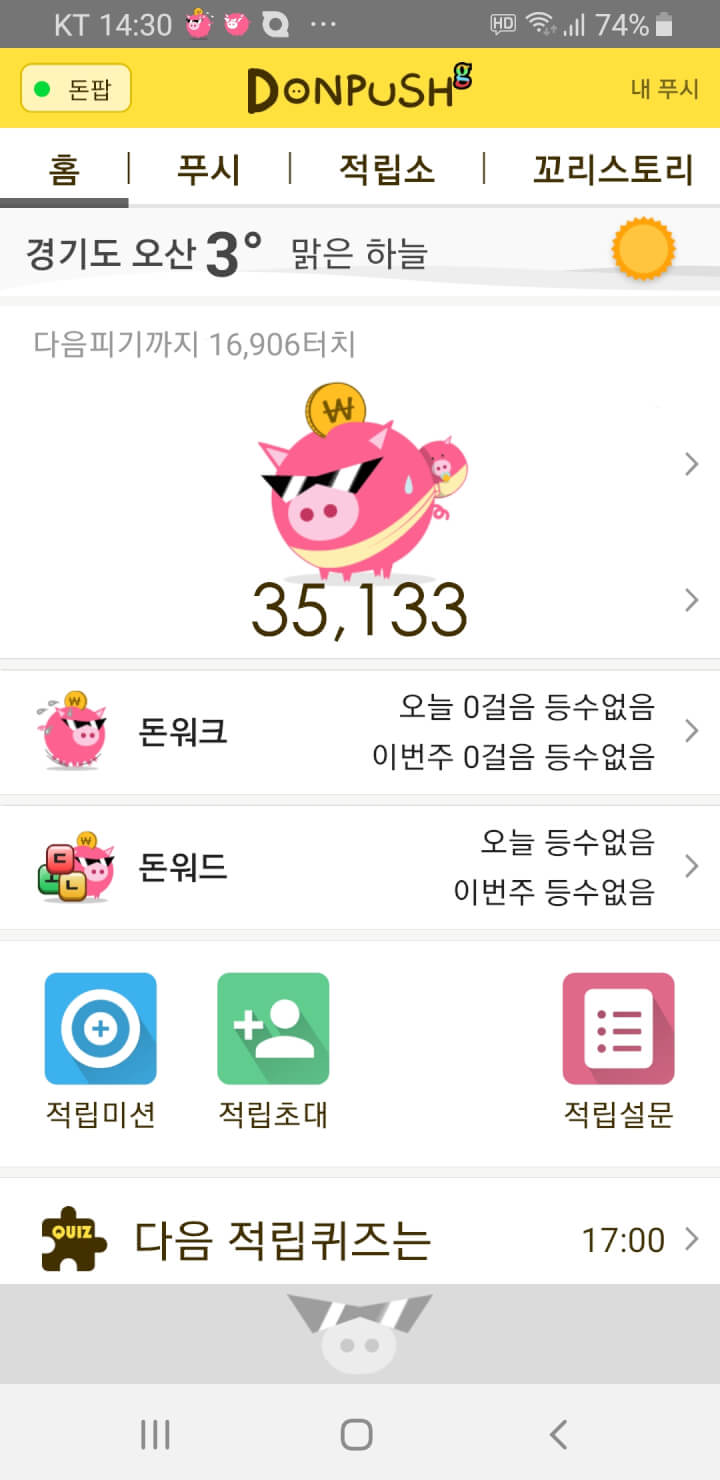Image resolution: width=720 pixels, height=1480 pixels.
Task: Open the 돈워드 ranking row
Action: coord(360,867)
